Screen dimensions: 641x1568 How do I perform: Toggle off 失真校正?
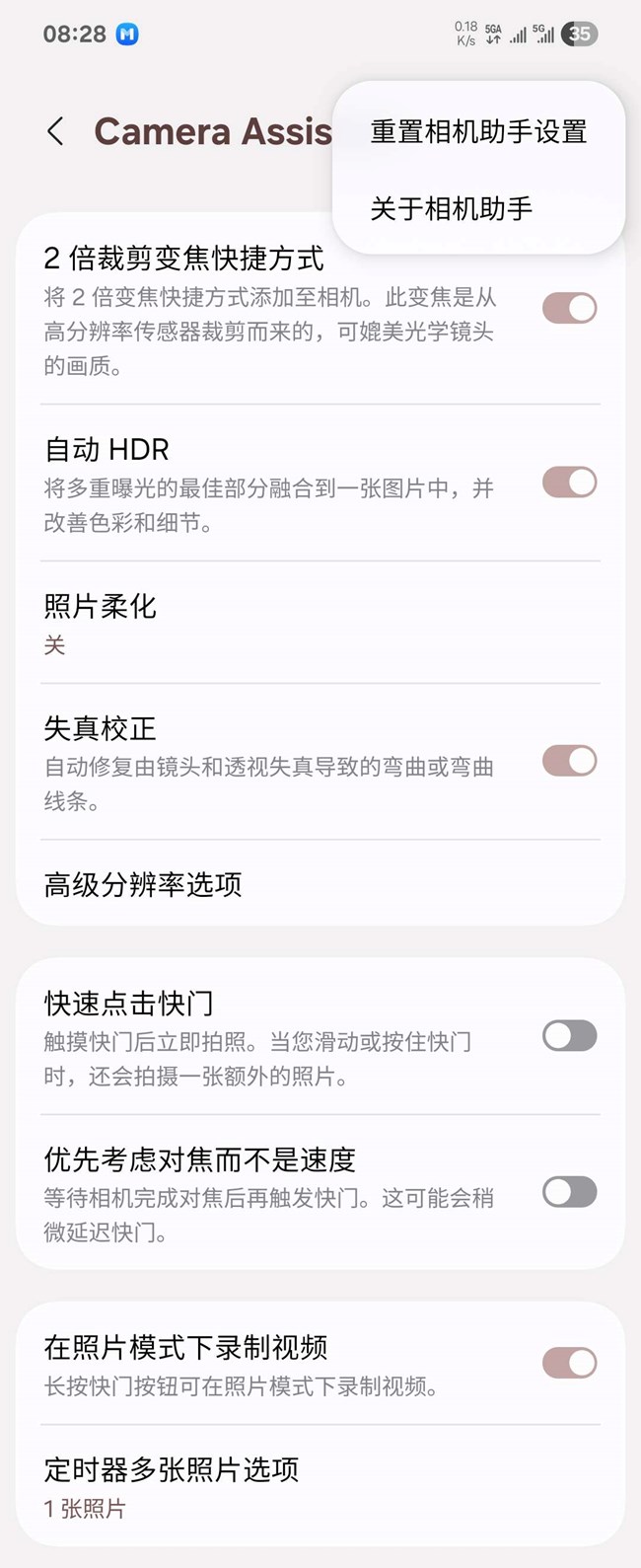pyautogui.click(x=569, y=761)
